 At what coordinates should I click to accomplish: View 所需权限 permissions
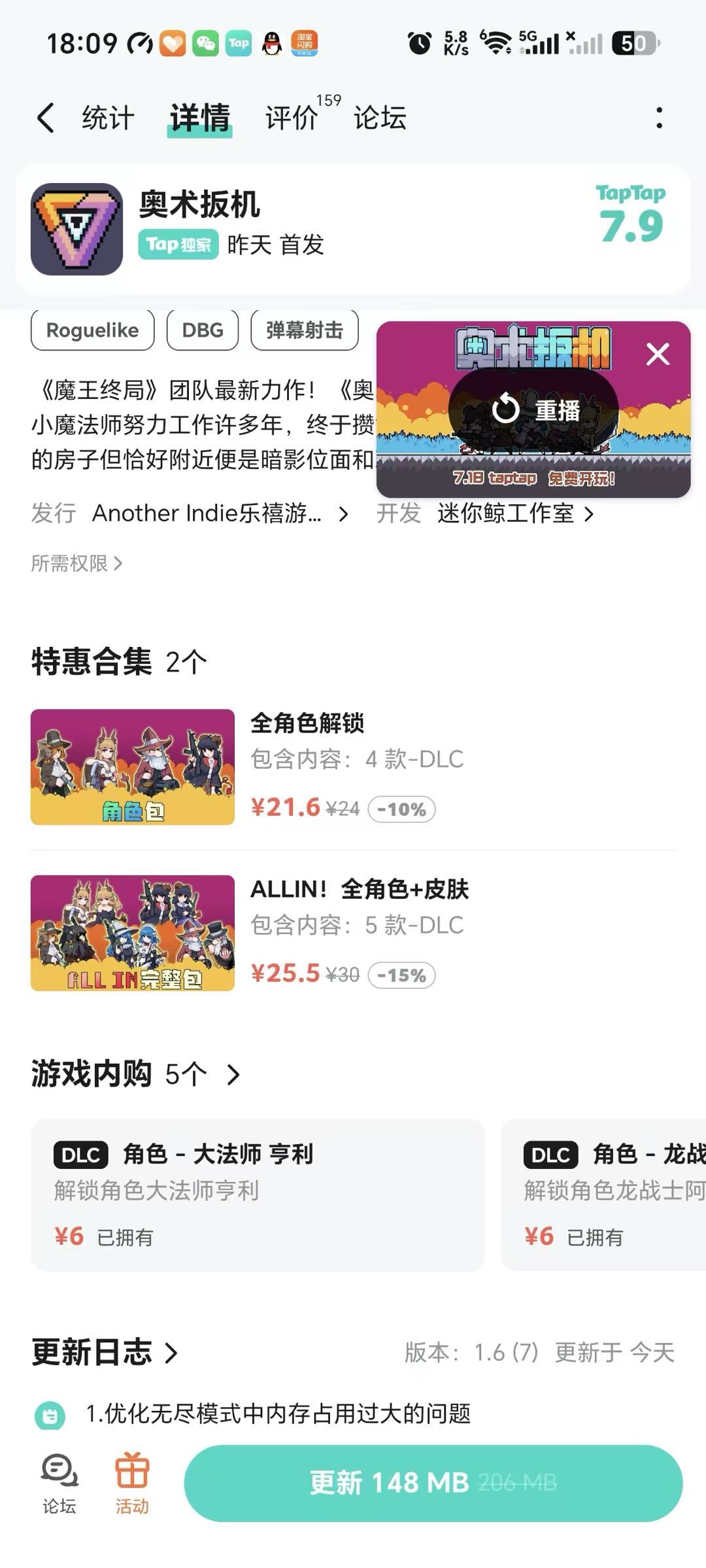(x=76, y=563)
